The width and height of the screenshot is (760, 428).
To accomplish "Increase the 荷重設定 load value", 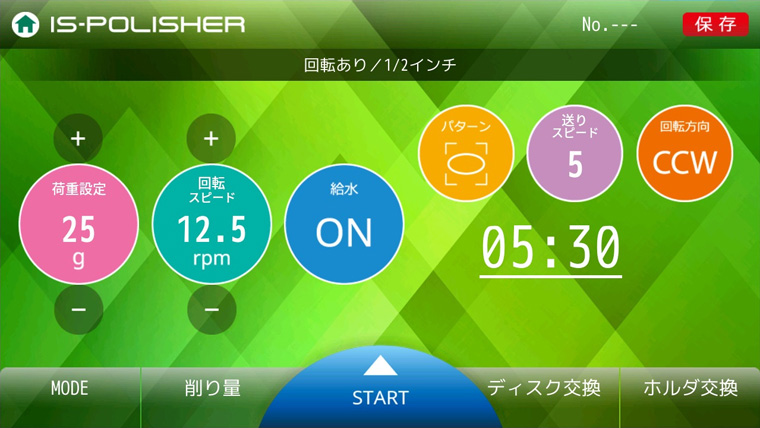I will click(x=79, y=139).
